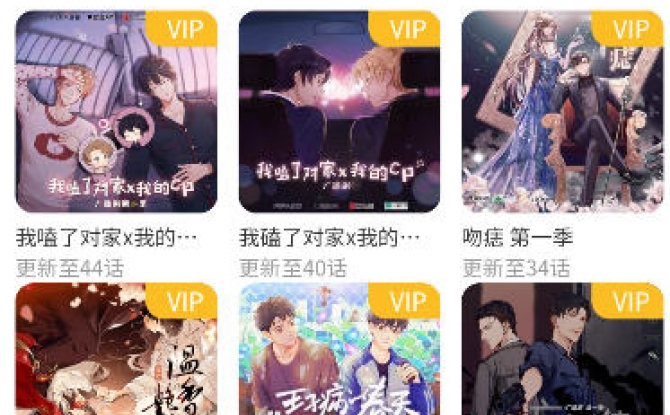Open the comic updated to 40话
The image size is (670, 415).
click(339, 112)
